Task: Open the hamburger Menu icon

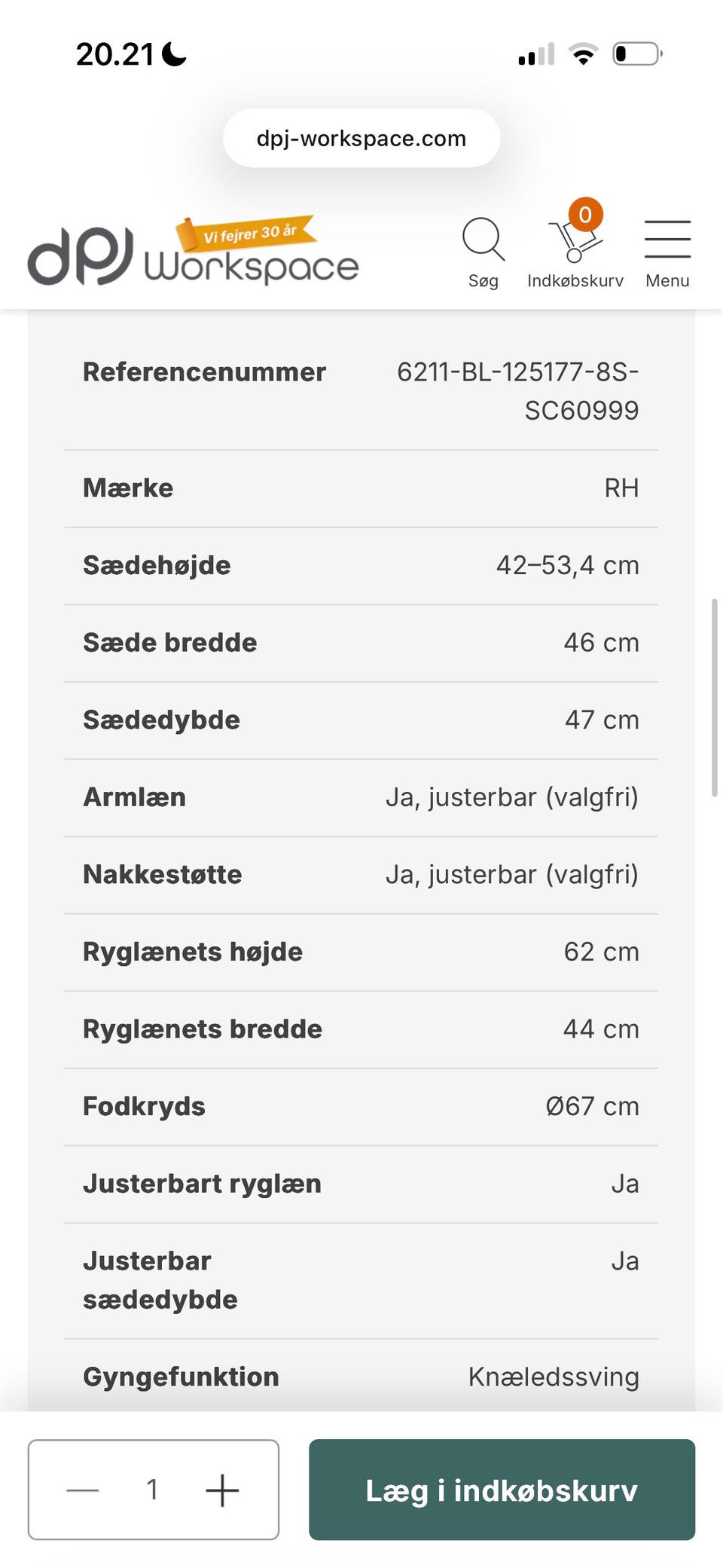Action: 667,237
